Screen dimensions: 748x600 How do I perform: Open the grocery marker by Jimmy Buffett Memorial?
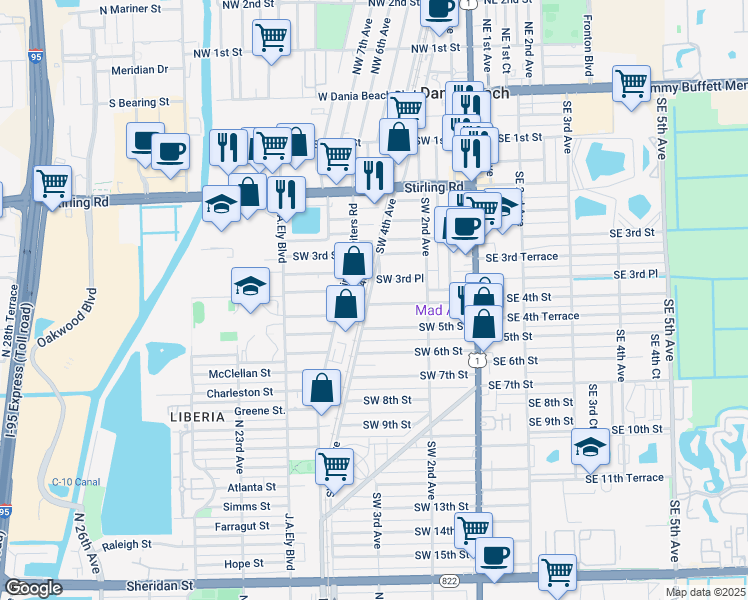click(x=631, y=84)
